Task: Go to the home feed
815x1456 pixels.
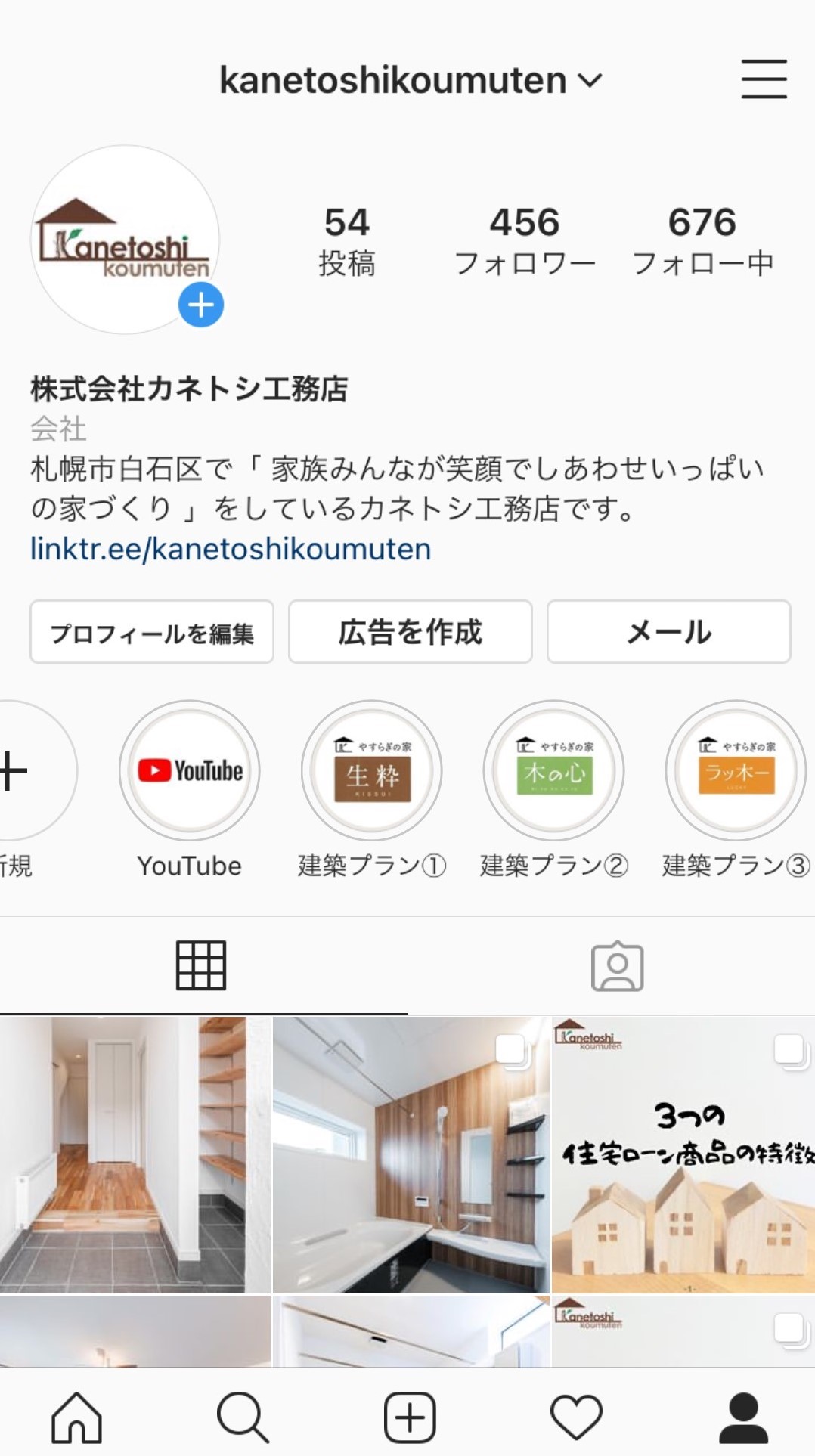Action: coord(76,1417)
